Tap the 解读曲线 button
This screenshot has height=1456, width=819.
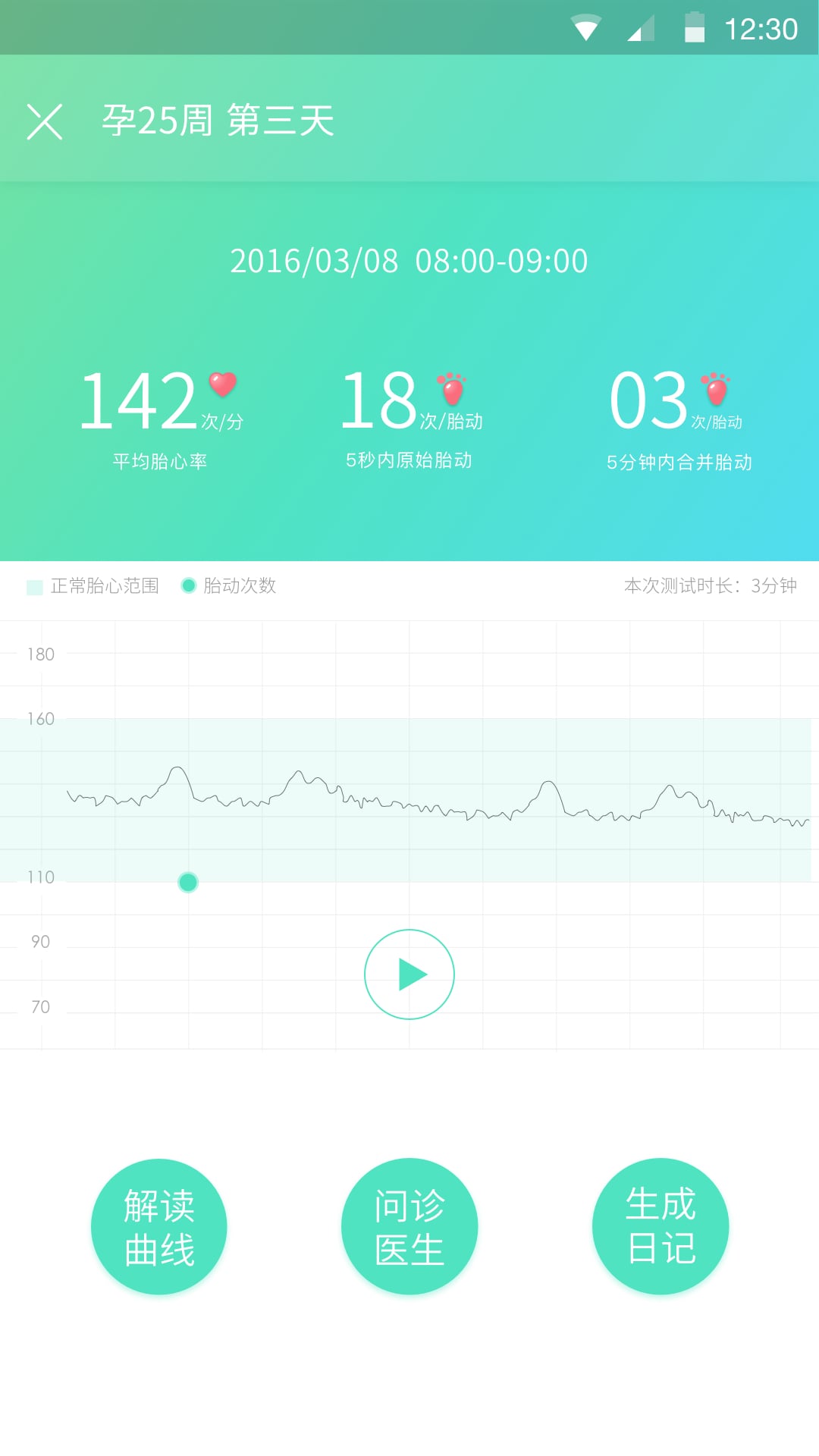click(x=159, y=1226)
